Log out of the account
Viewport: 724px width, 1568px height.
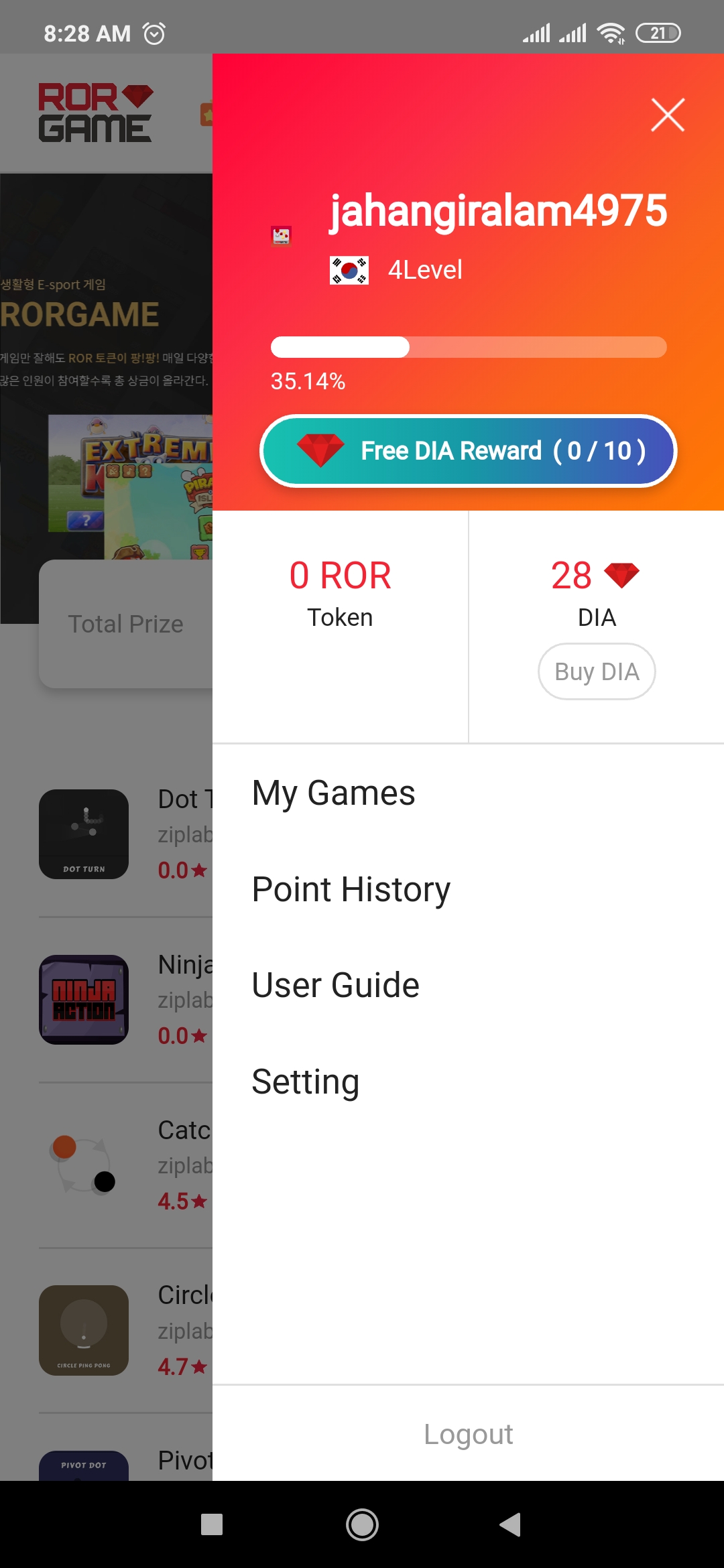(468, 1435)
